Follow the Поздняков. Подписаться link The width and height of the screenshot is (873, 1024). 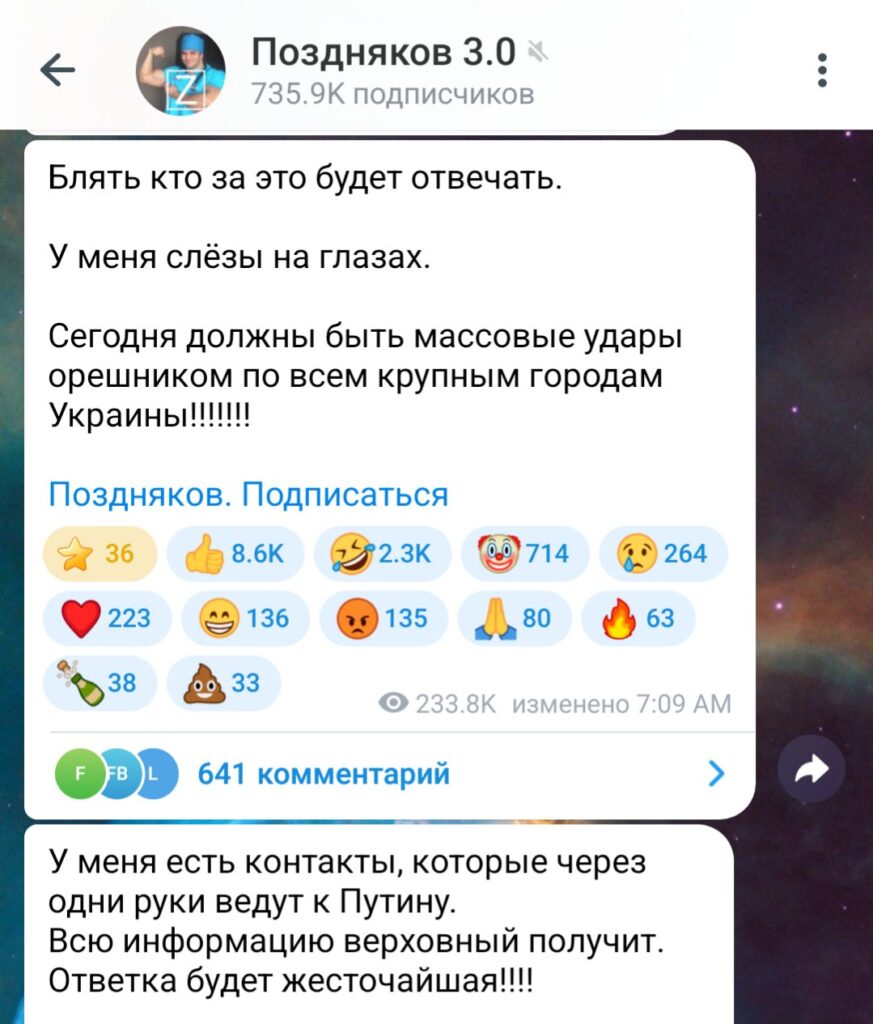tap(248, 494)
